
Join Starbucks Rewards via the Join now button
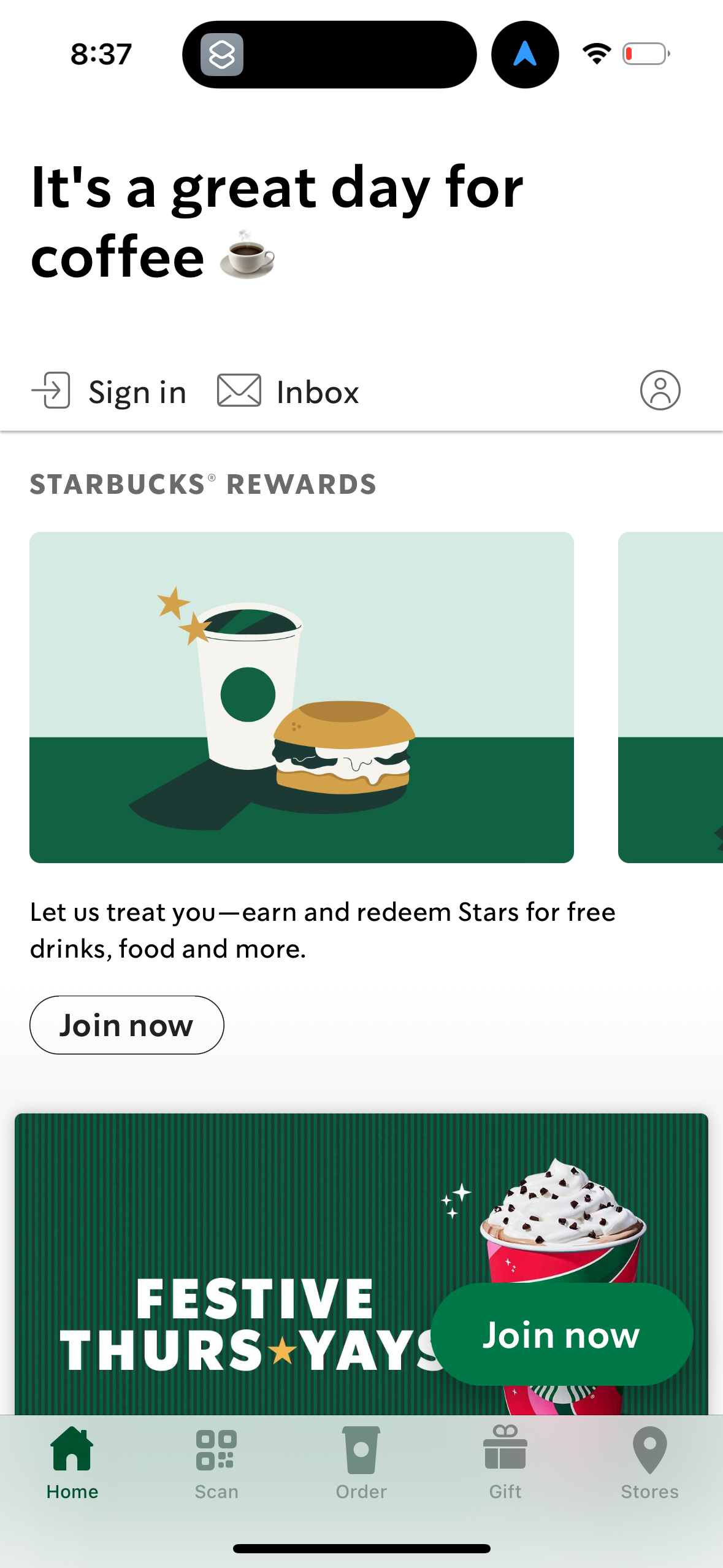(126, 1024)
